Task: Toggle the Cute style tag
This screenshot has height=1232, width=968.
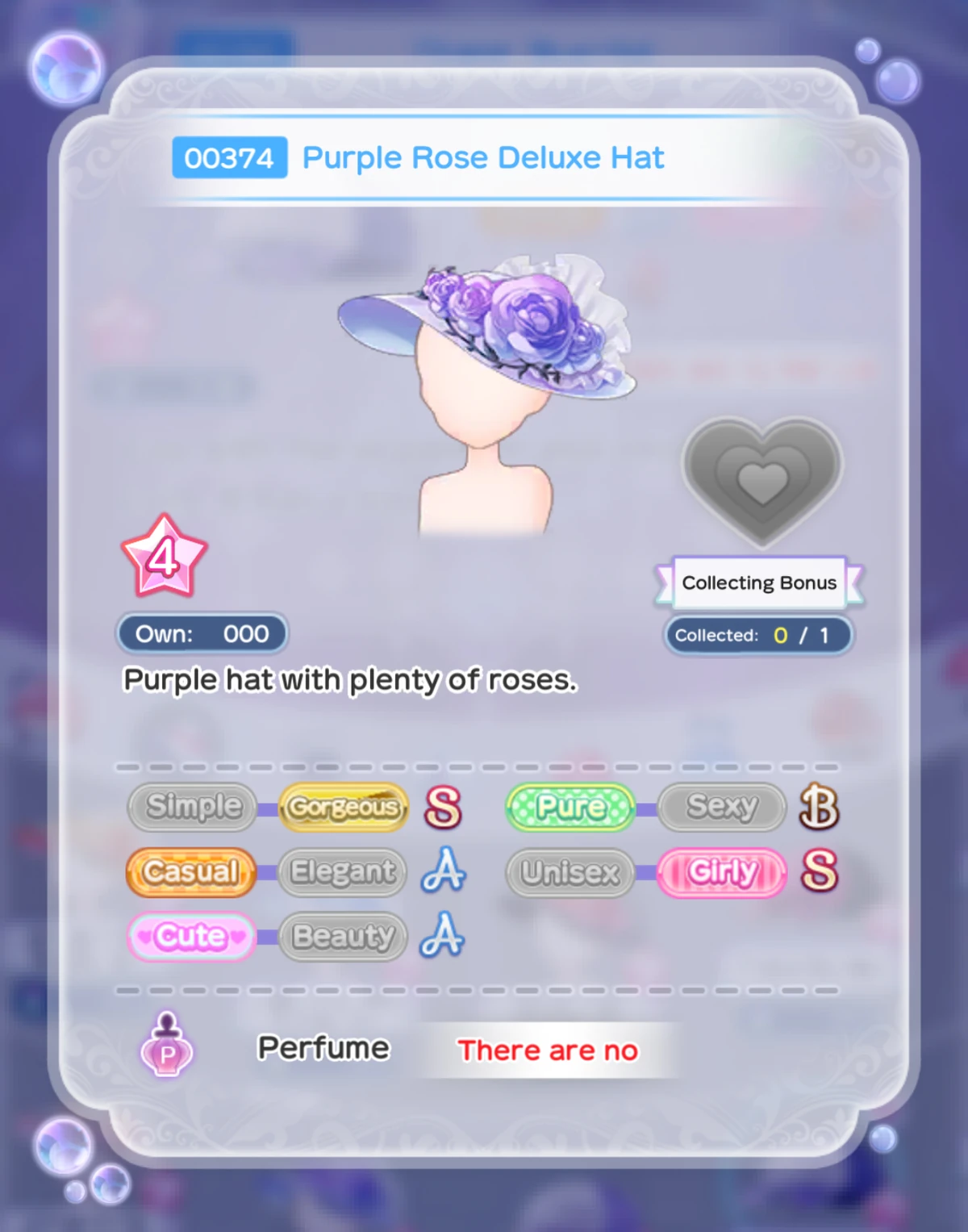Action: (190, 936)
